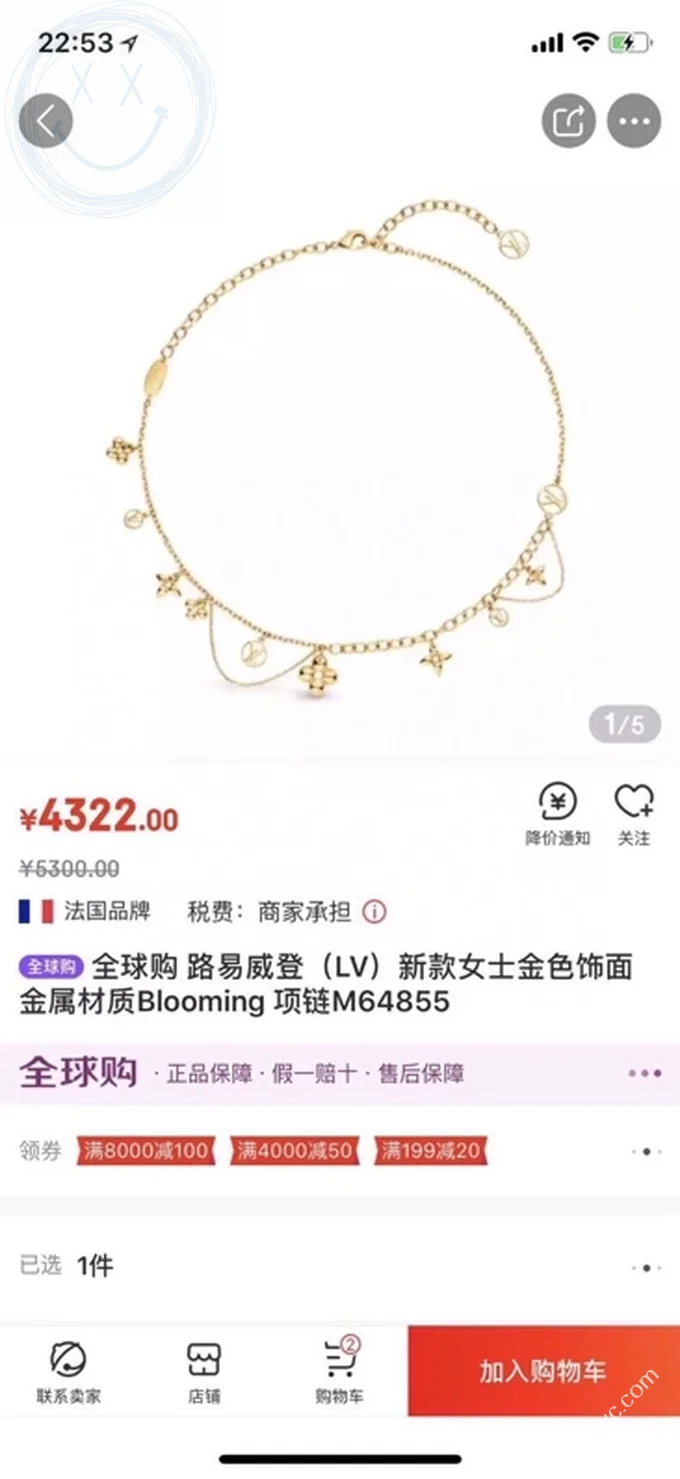Claim the 满4000减50 coupon
This screenshot has width=680, height=1479.
294,1151
